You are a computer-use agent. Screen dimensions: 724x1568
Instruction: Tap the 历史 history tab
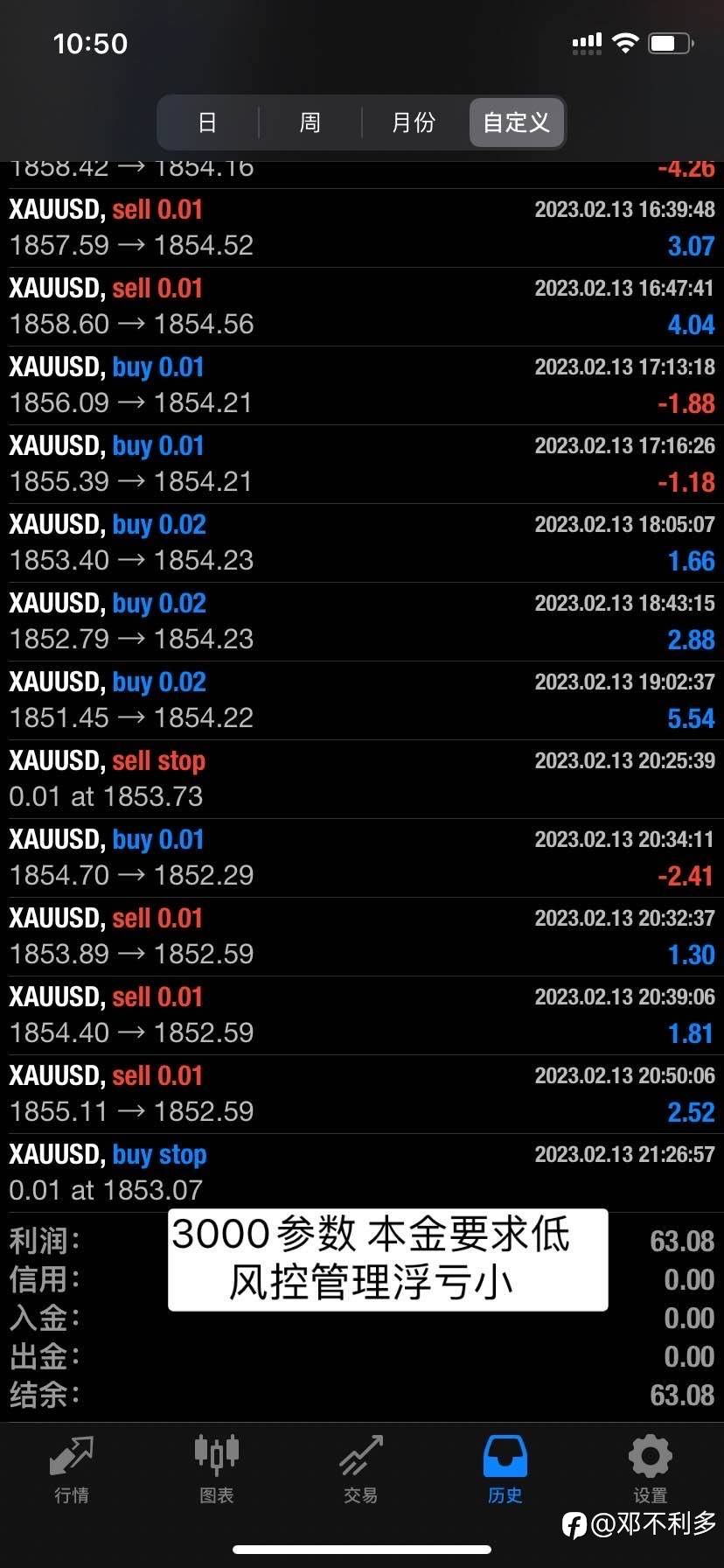505,1469
